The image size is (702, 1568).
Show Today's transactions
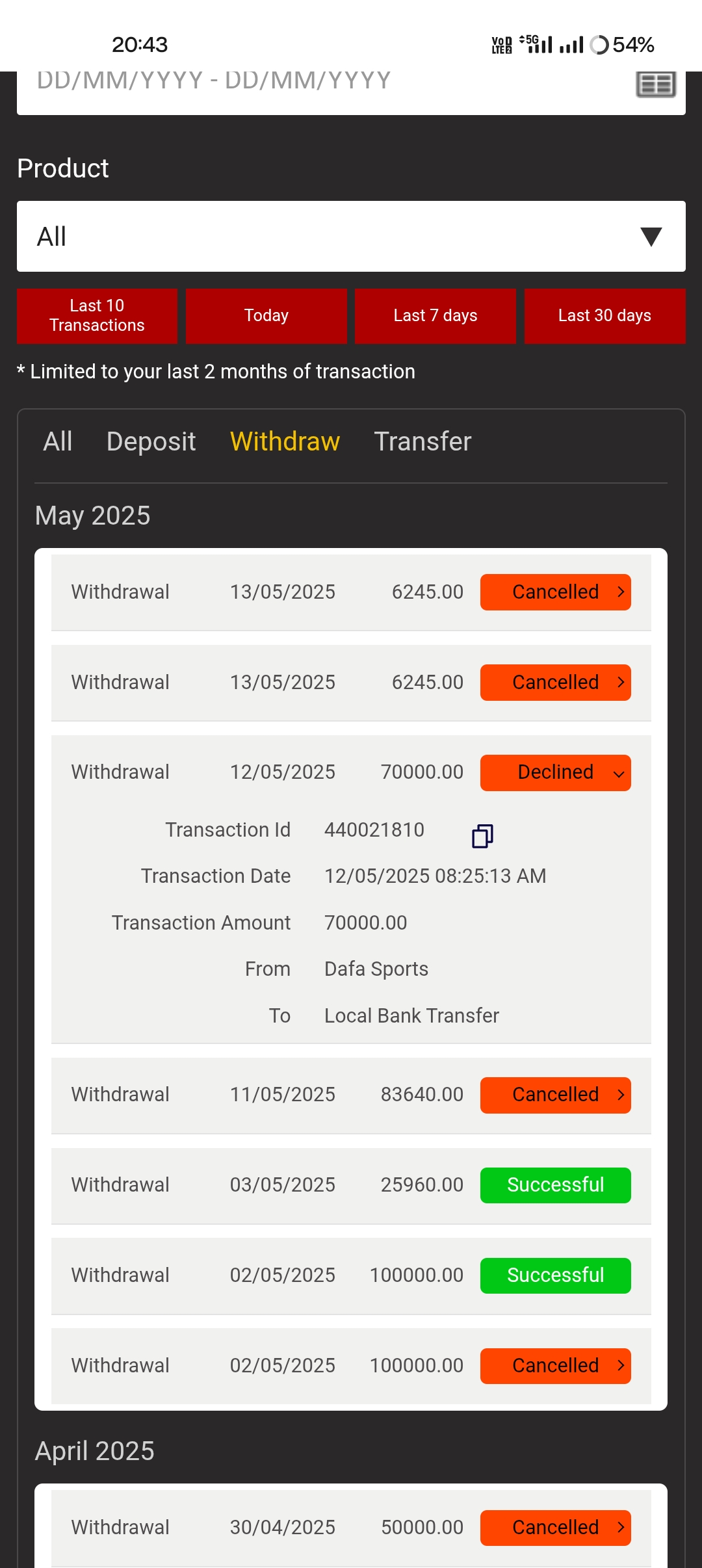pos(266,316)
